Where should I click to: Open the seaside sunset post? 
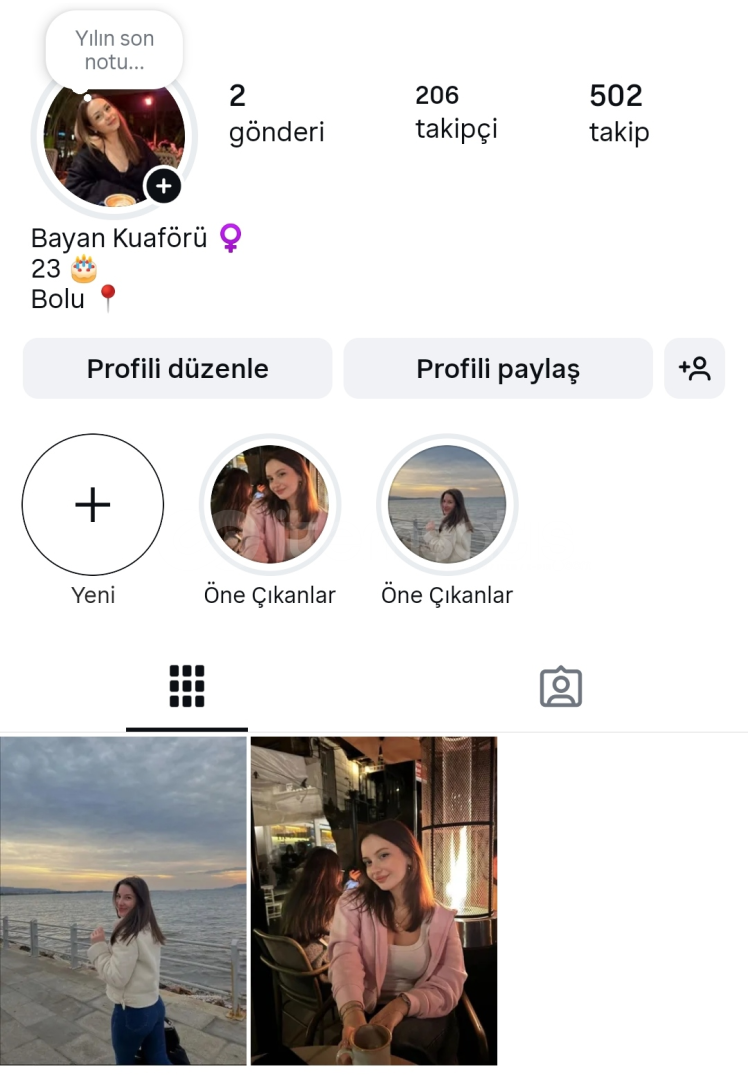tap(123, 900)
